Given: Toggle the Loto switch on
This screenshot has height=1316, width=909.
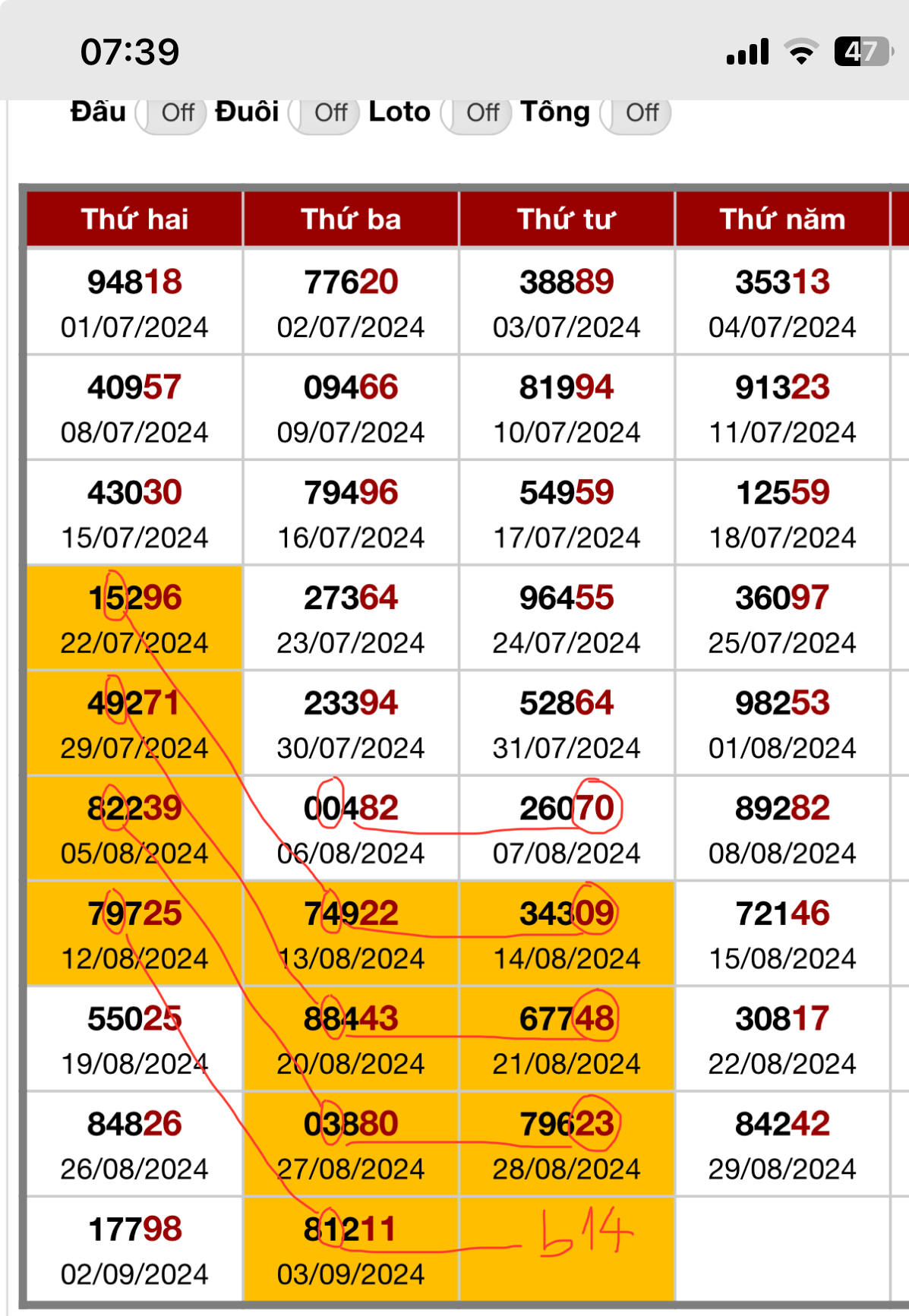Looking at the screenshot, I should click(x=476, y=114).
